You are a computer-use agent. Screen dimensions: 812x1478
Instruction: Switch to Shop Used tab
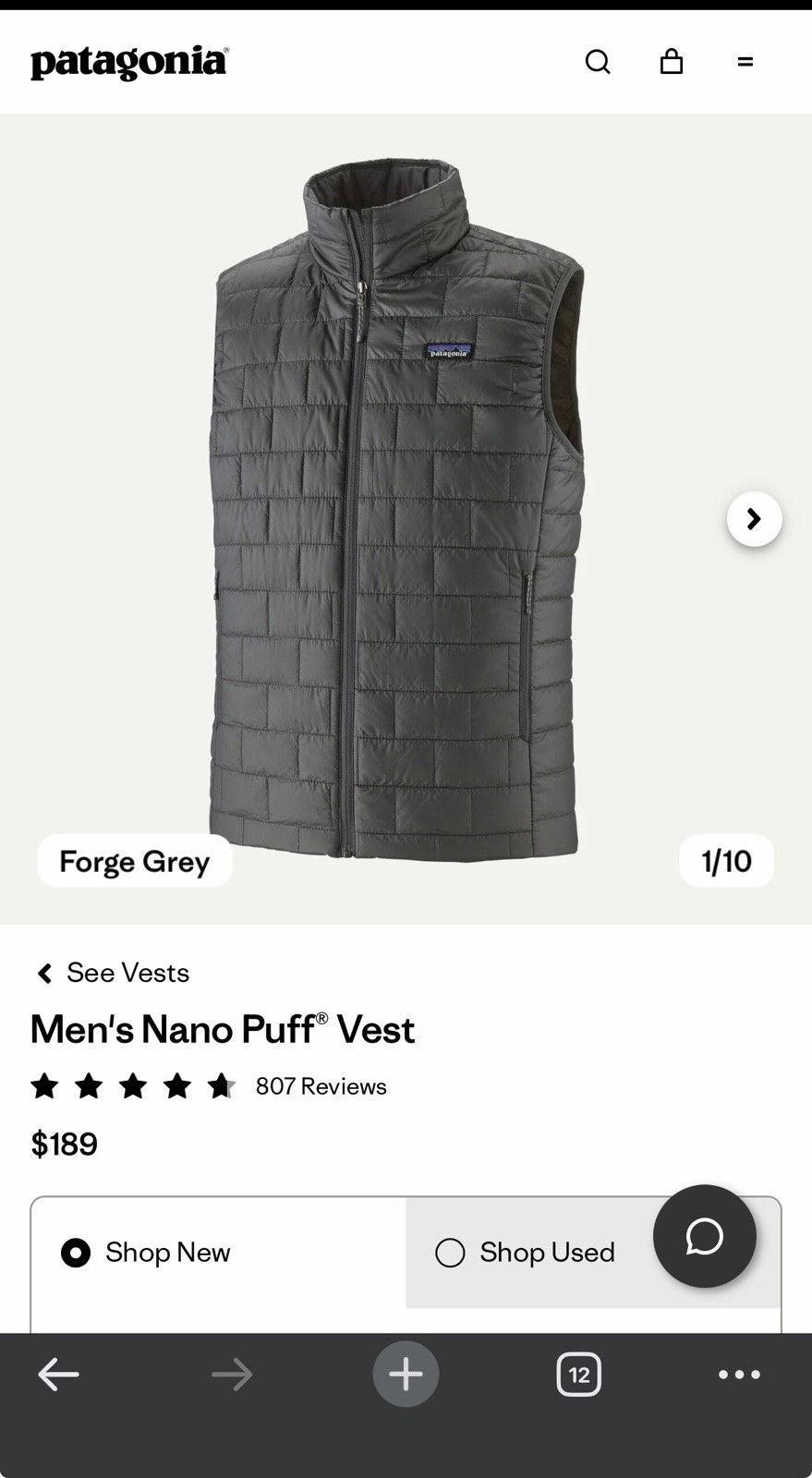[547, 1253]
